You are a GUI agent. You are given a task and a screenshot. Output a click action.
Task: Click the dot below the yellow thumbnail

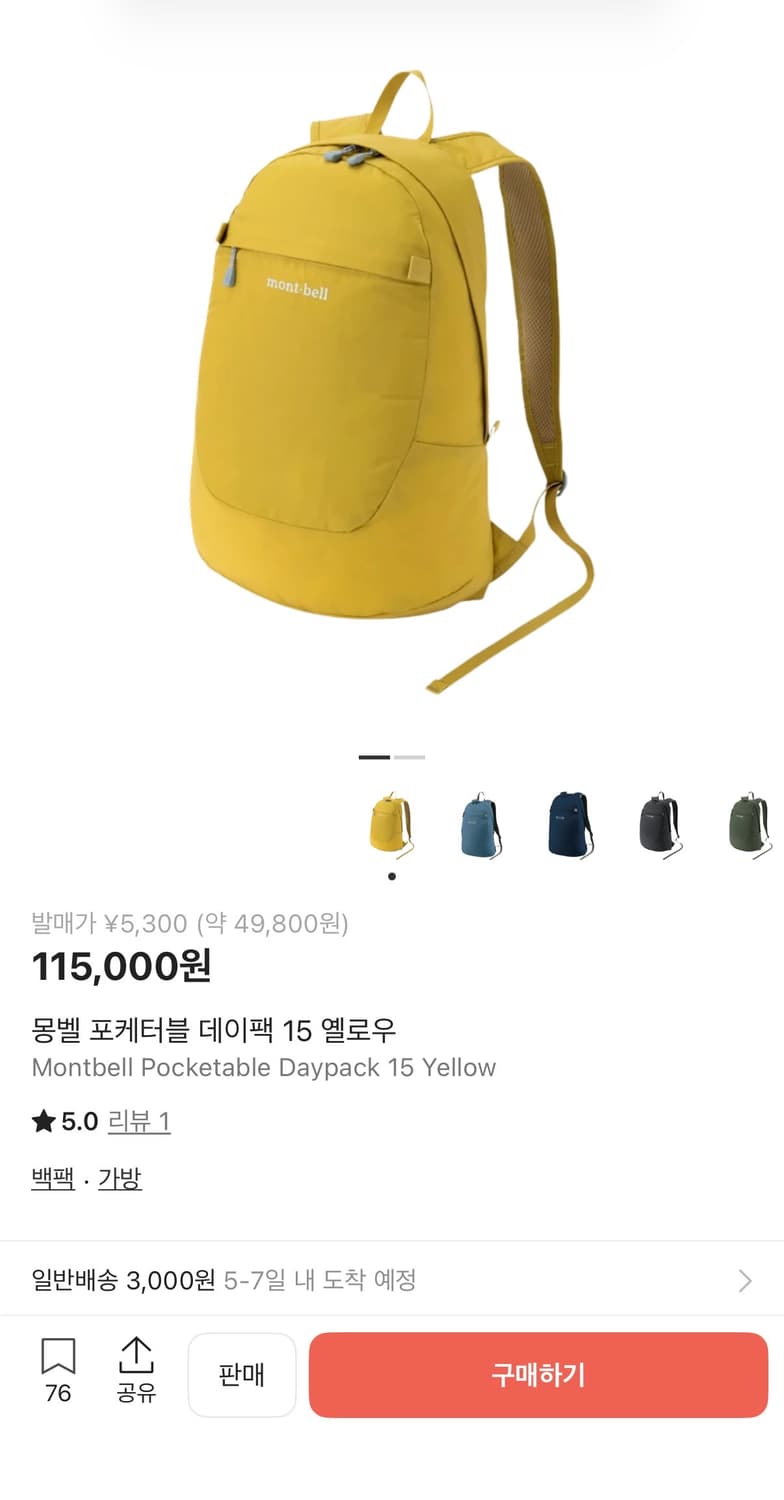click(x=392, y=875)
